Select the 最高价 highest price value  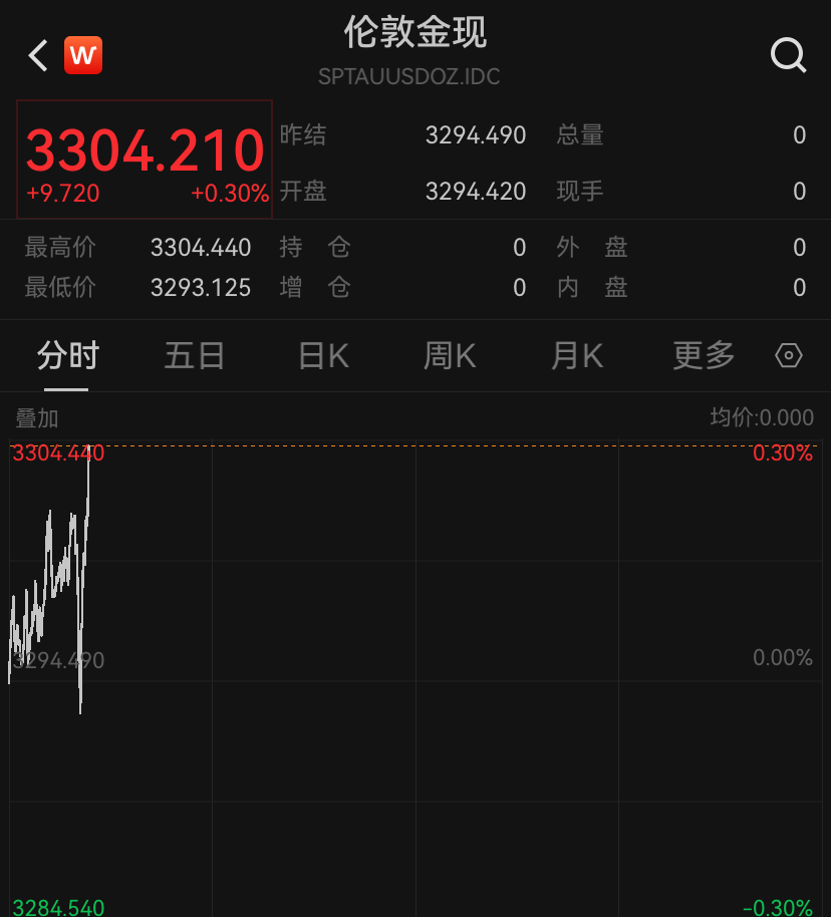click(x=201, y=247)
